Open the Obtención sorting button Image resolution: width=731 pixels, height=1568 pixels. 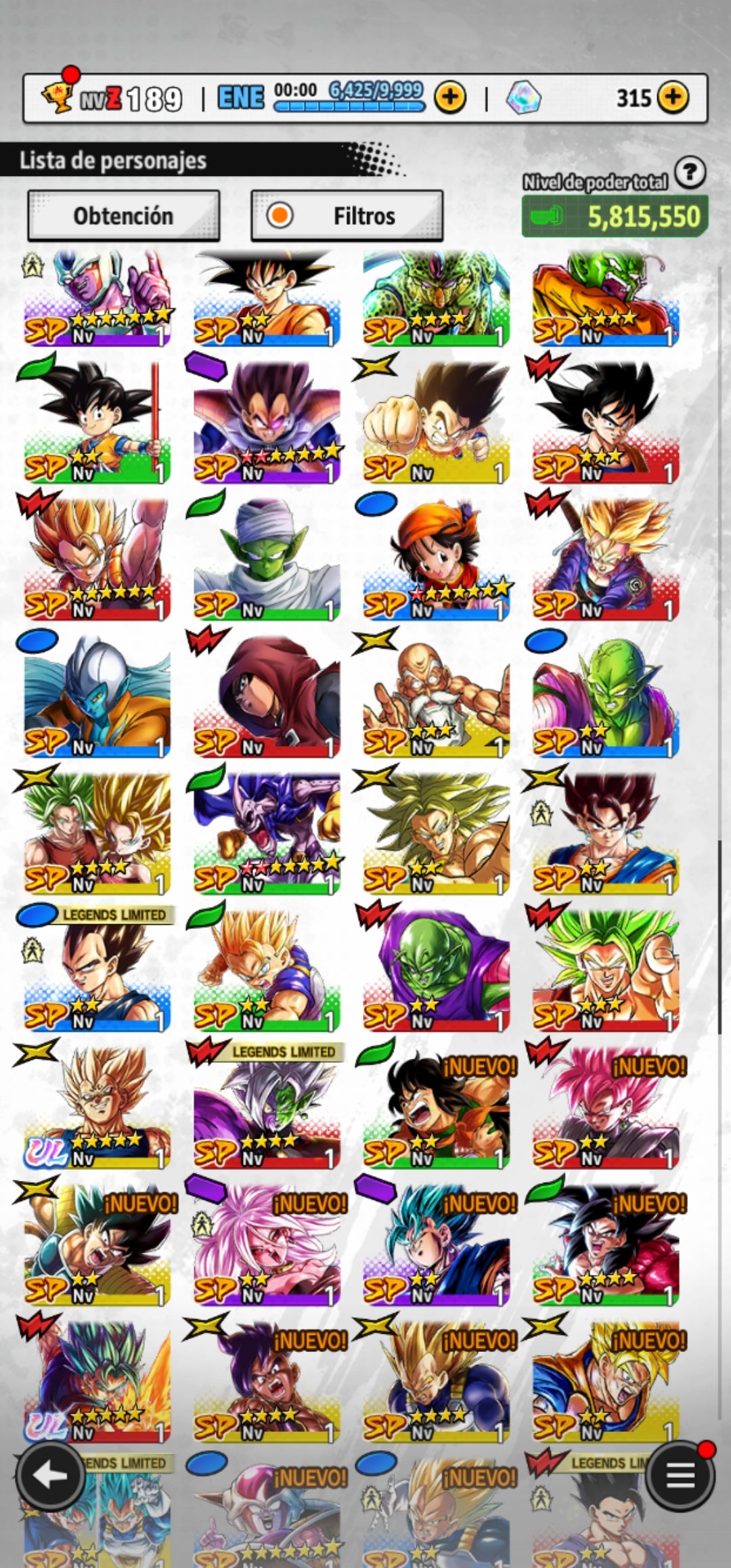click(123, 215)
